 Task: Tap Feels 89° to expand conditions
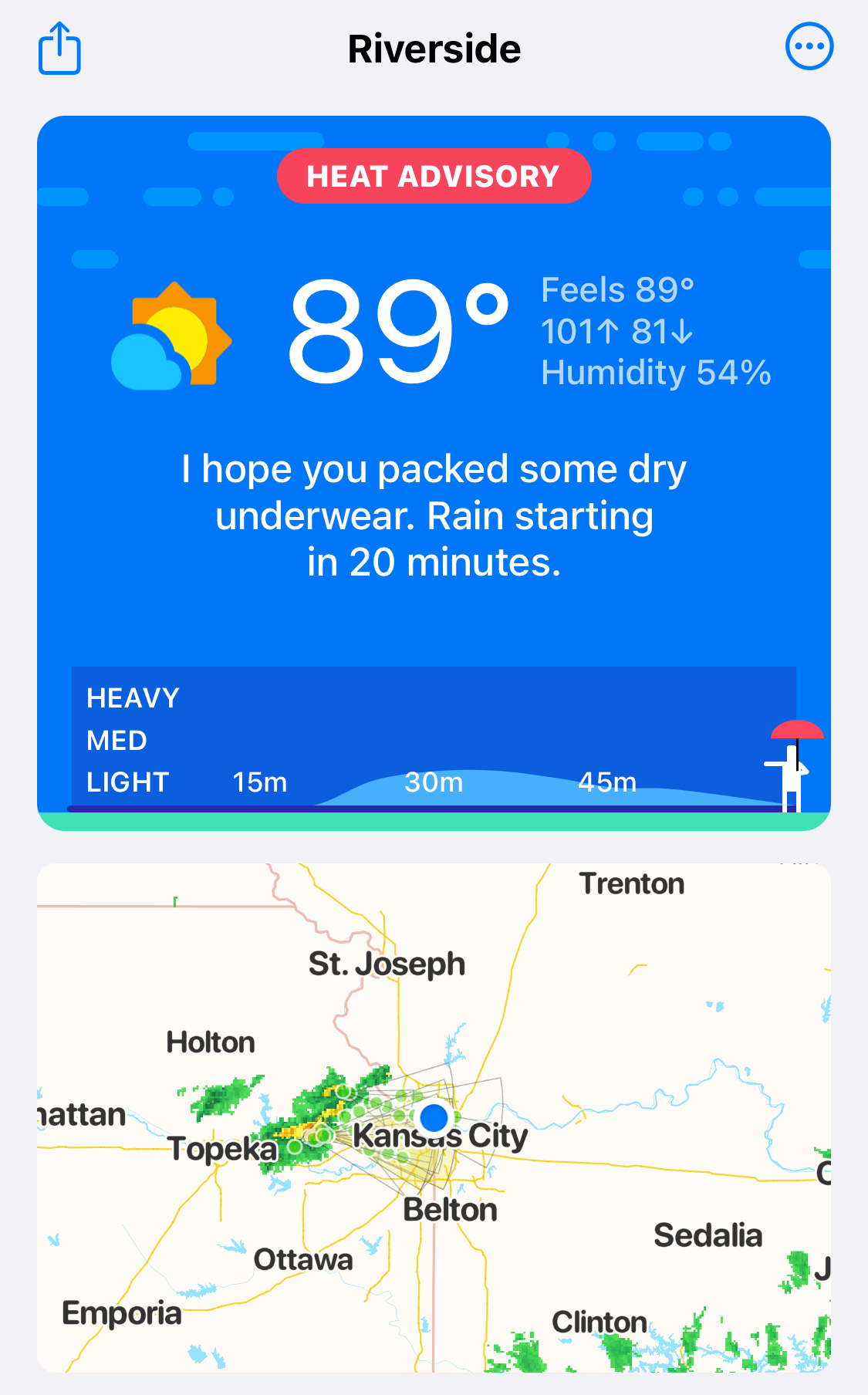pos(619,289)
